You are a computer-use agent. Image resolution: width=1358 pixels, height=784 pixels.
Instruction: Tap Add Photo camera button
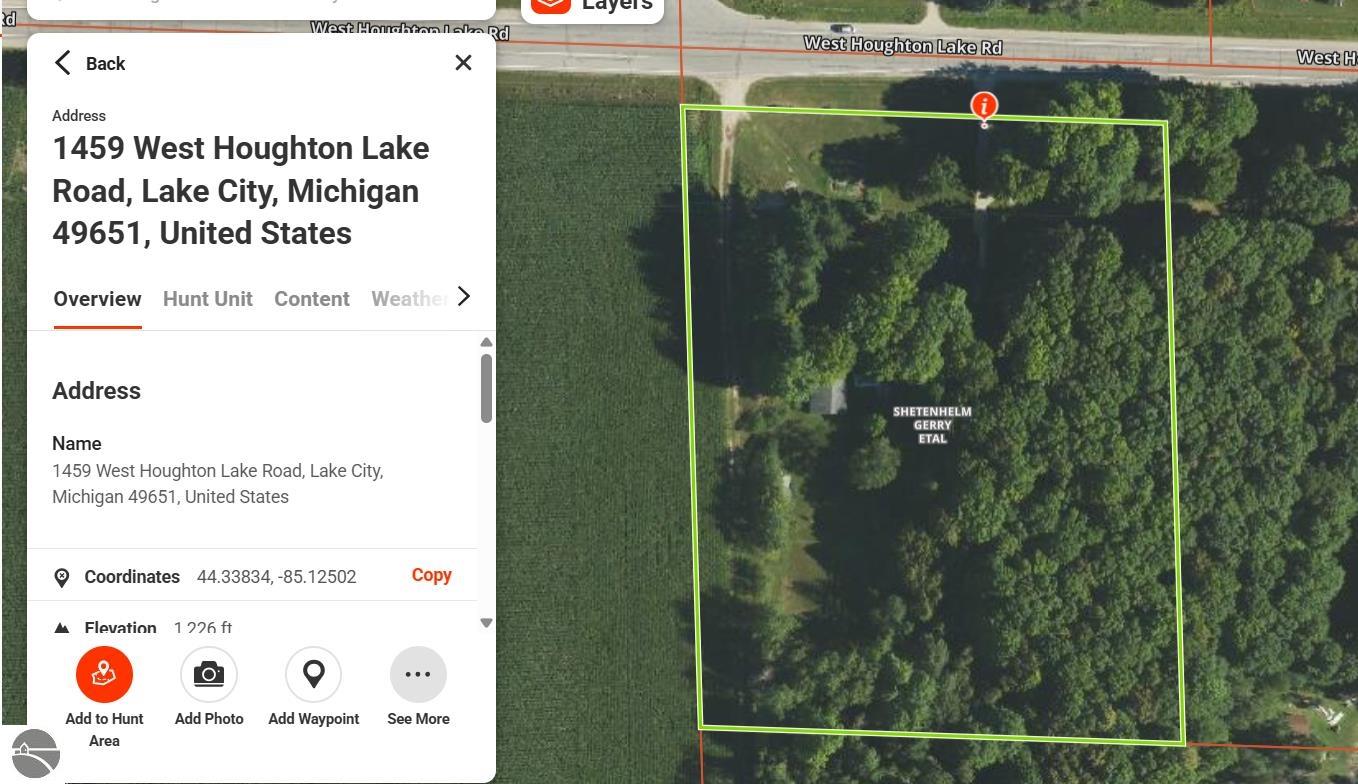pyautogui.click(x=209, y=675)
